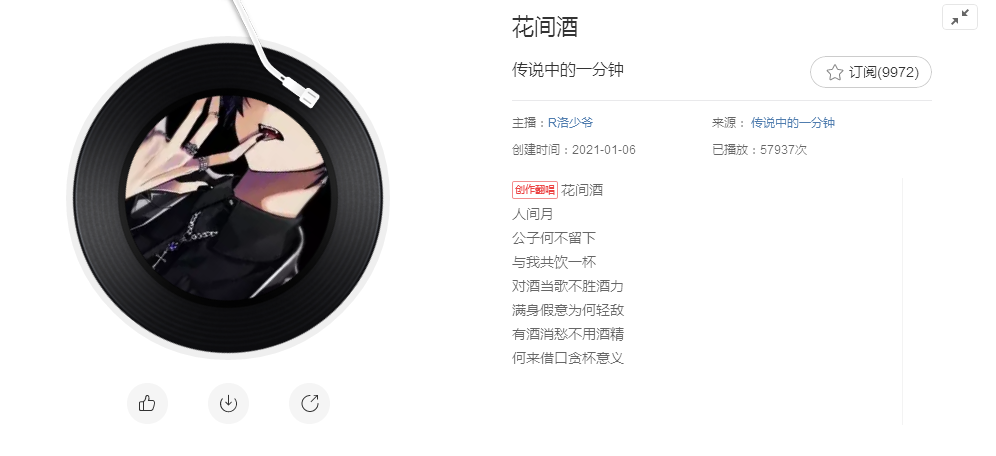Like the song 花间酒

(147, 403)
